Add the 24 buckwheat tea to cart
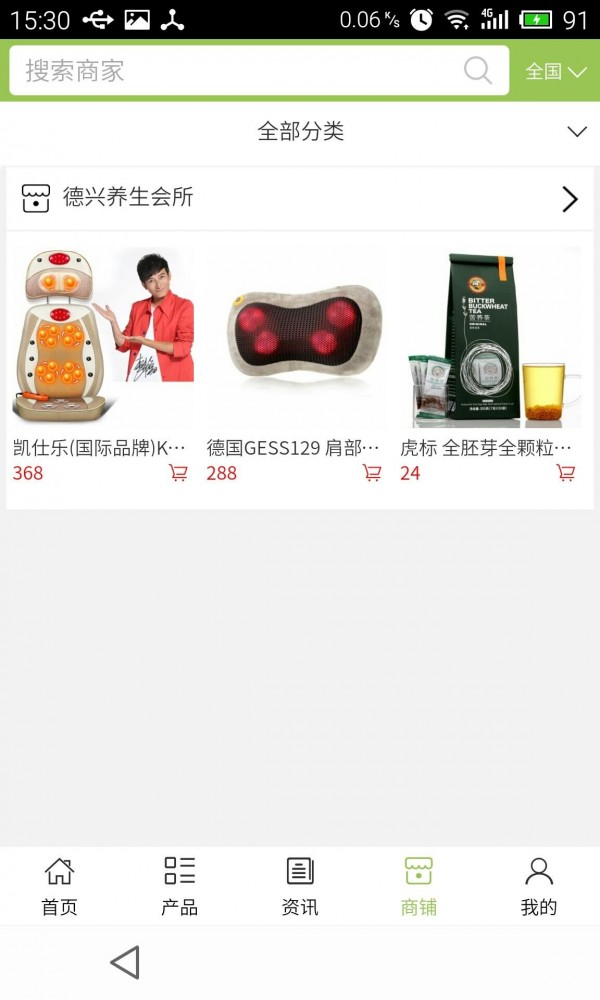Screen dimensions: 600x1000 point(566,473)
